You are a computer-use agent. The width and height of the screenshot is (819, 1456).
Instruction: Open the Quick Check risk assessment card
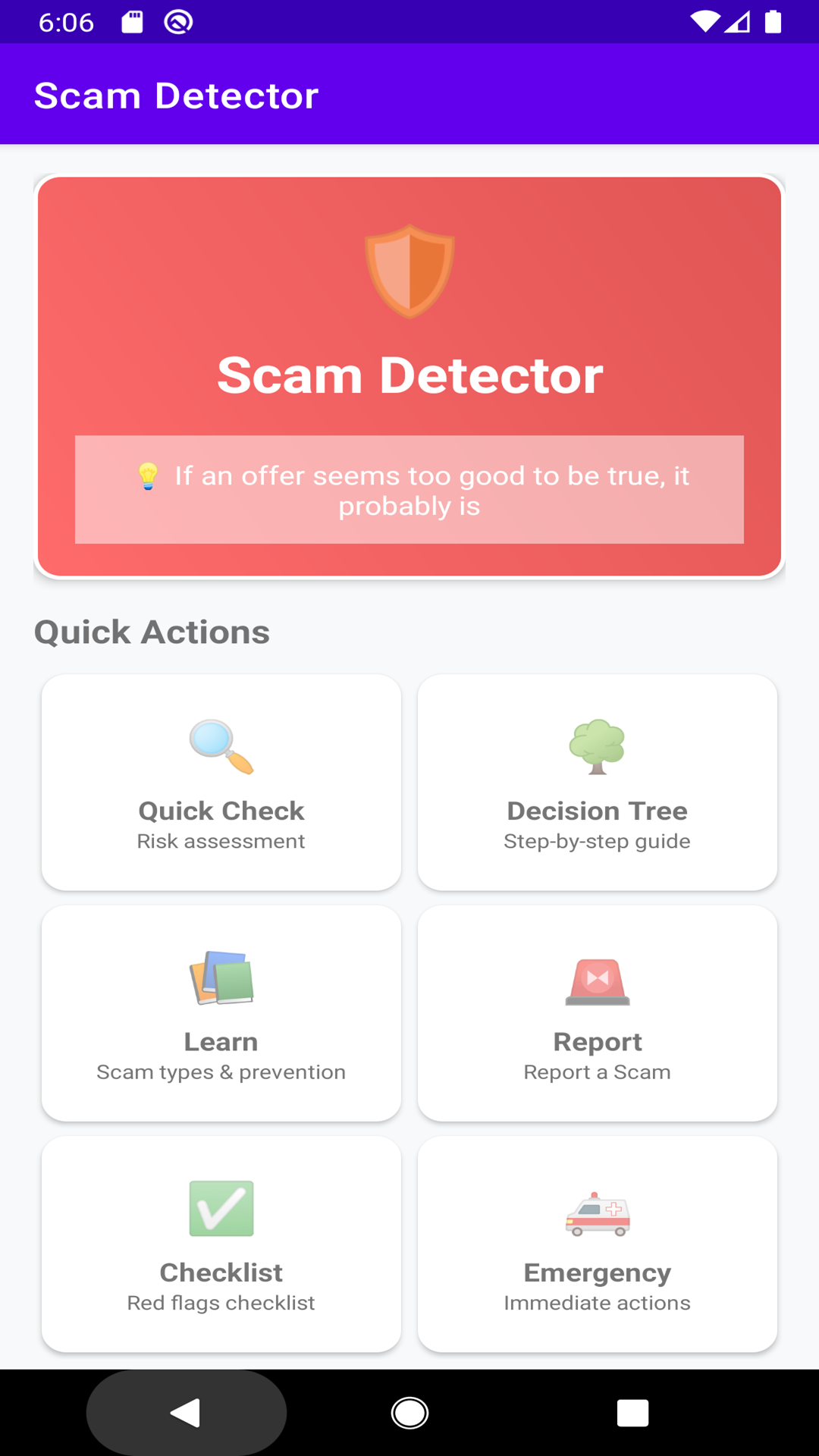[221, 783]
